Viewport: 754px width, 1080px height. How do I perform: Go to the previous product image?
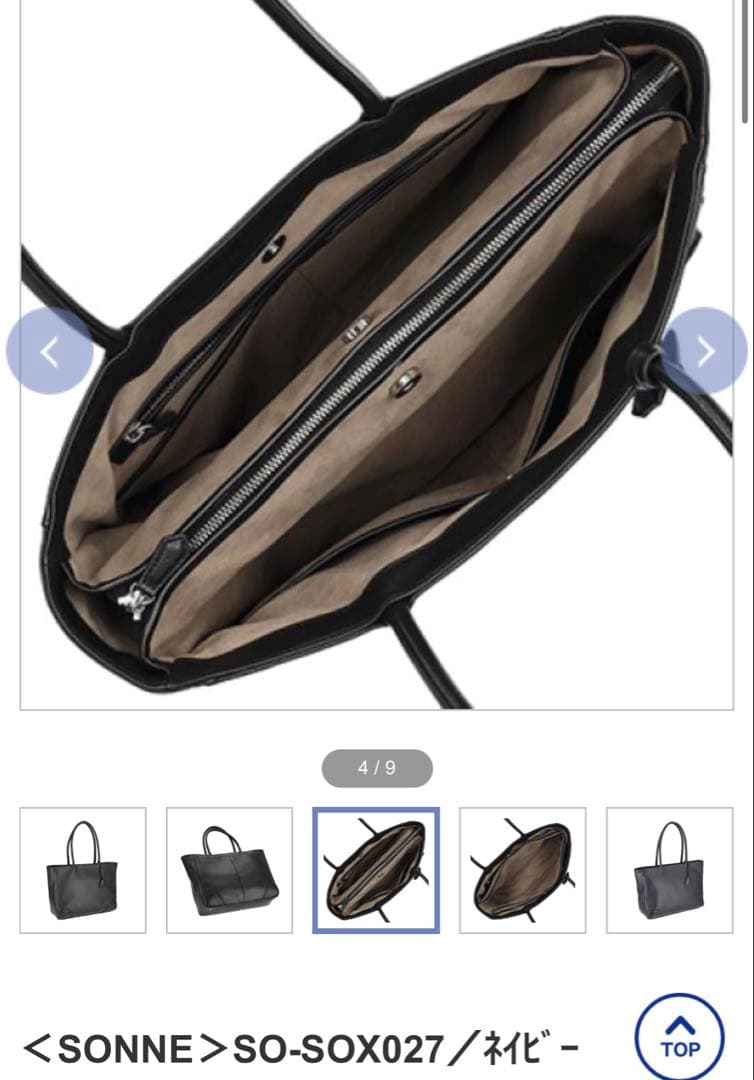pyautogui.click(x=49, y=351)
